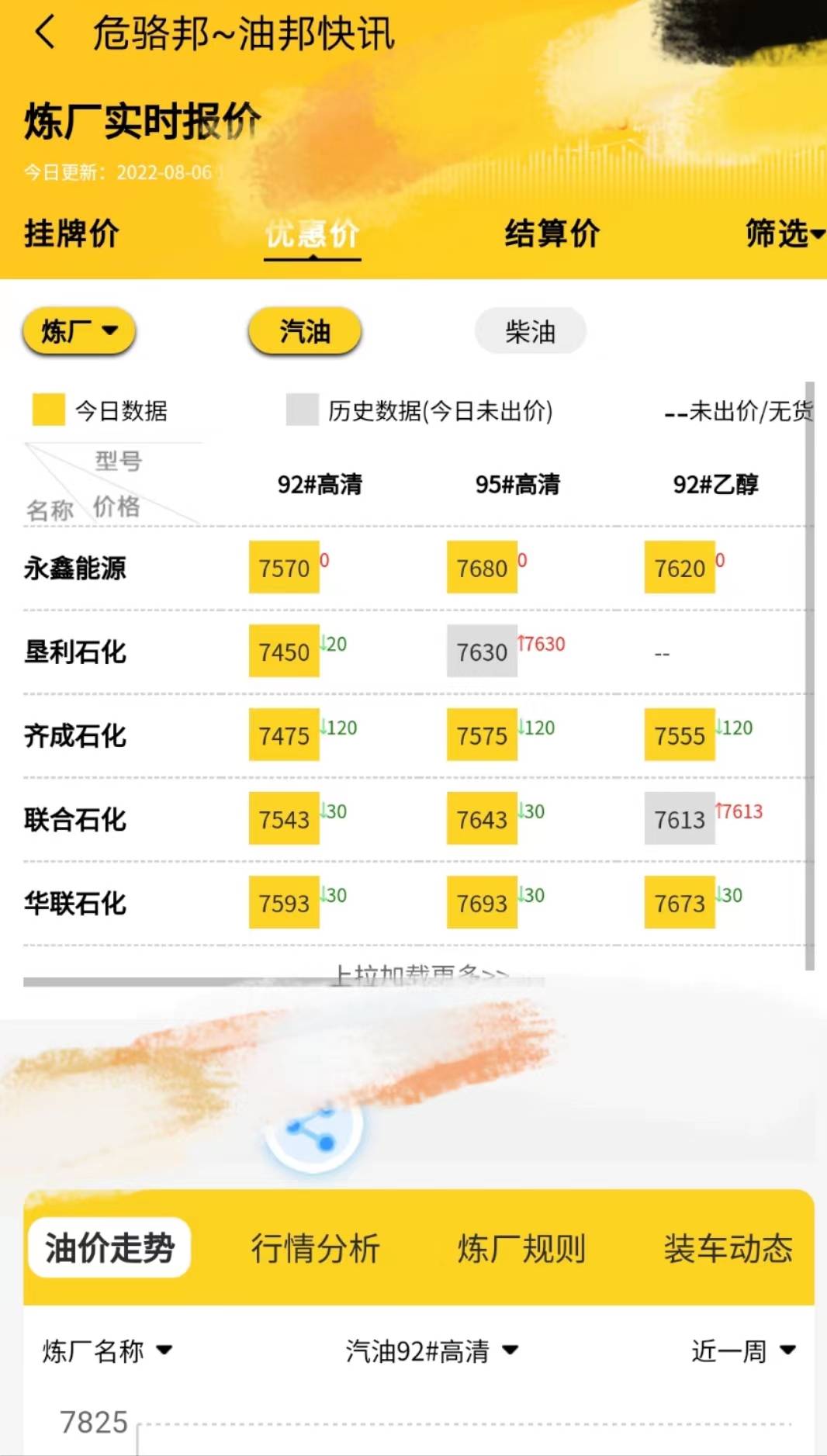Expand the 炼厂 dropdown chip

[79, 331]
